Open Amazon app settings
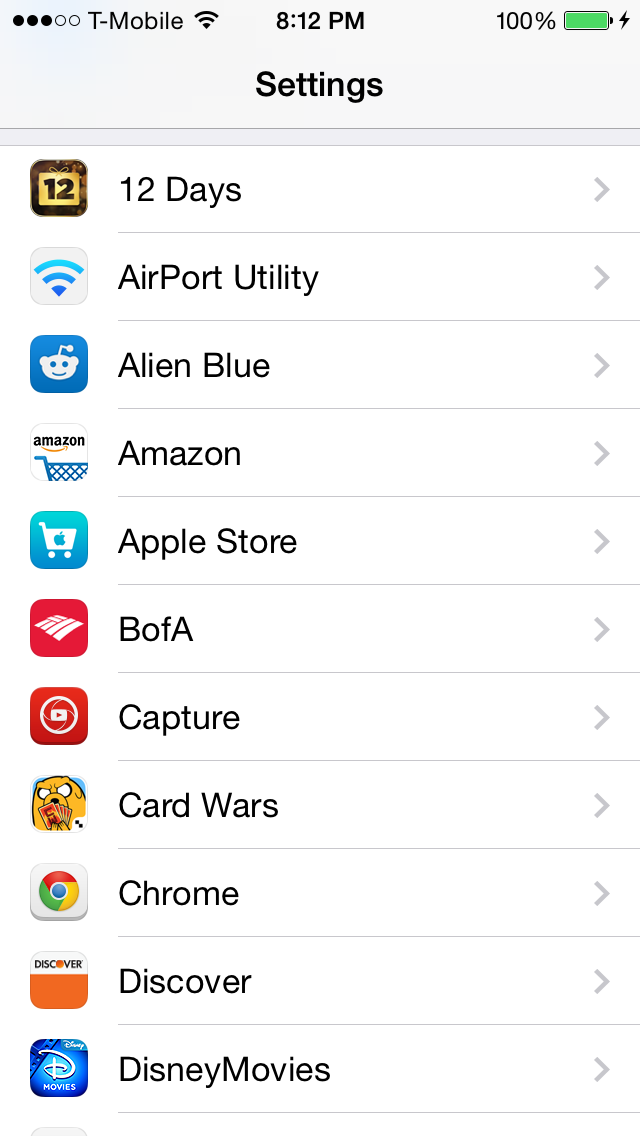The height and width of the screenshot is (1136, 640). click(320, 453)
